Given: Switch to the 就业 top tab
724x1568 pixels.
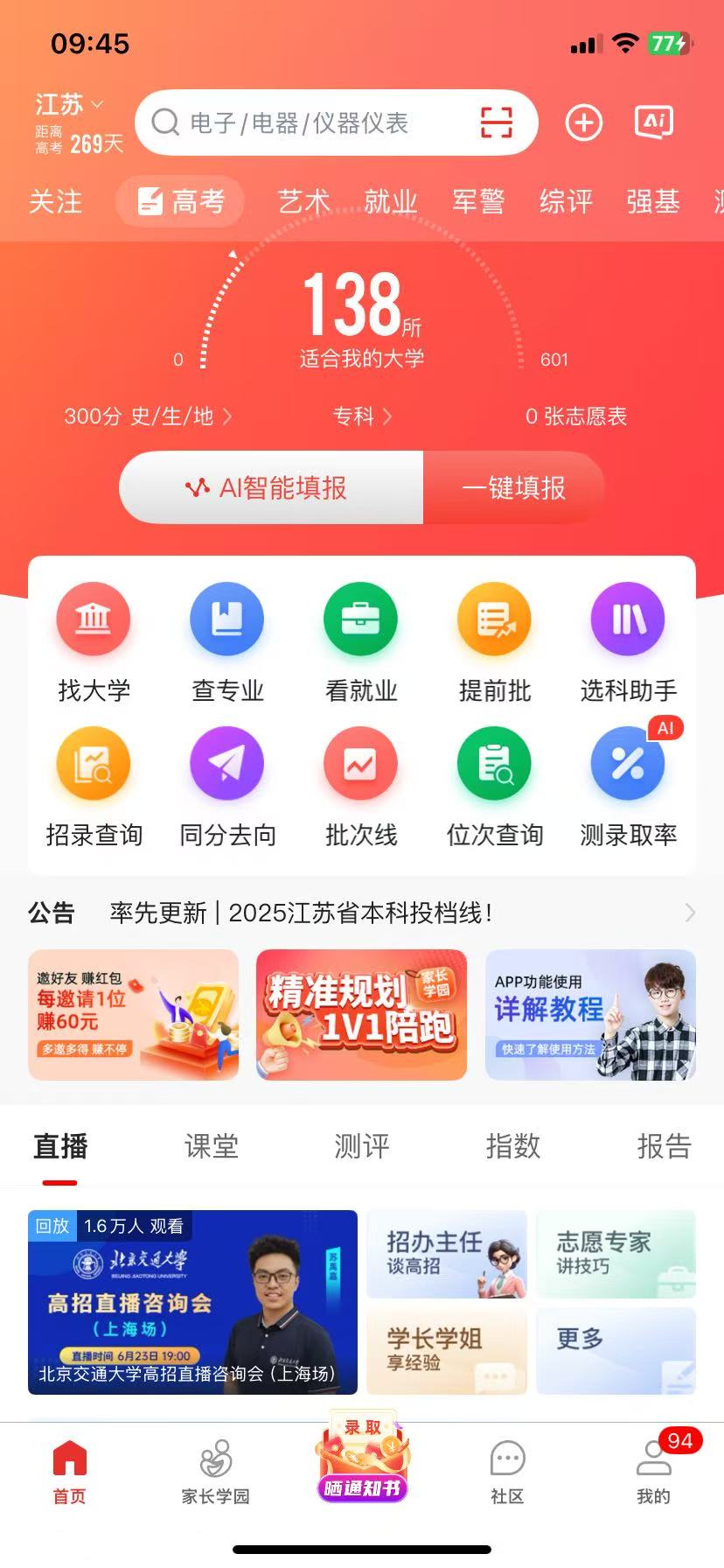Looking at the screenshot, I should pyautogui.click(x=390, y=202).
